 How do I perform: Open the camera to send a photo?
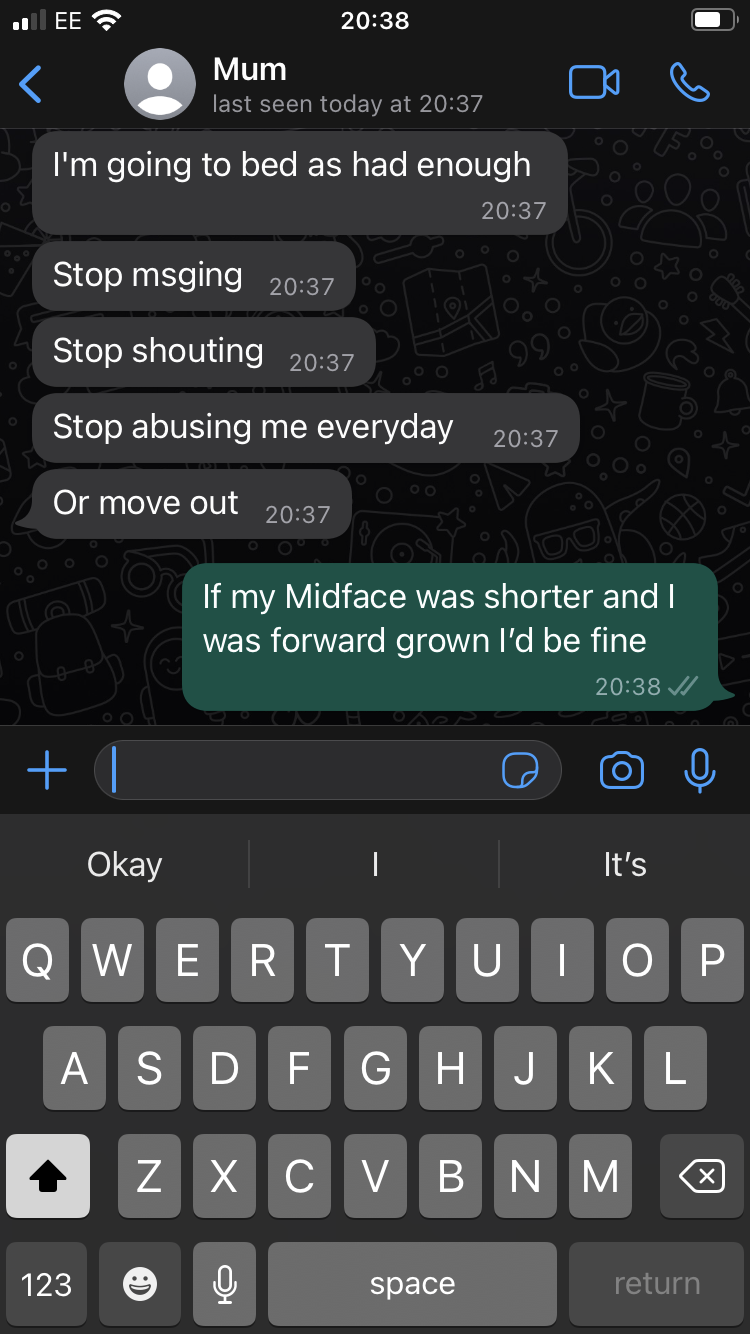(x=621, y=770)
